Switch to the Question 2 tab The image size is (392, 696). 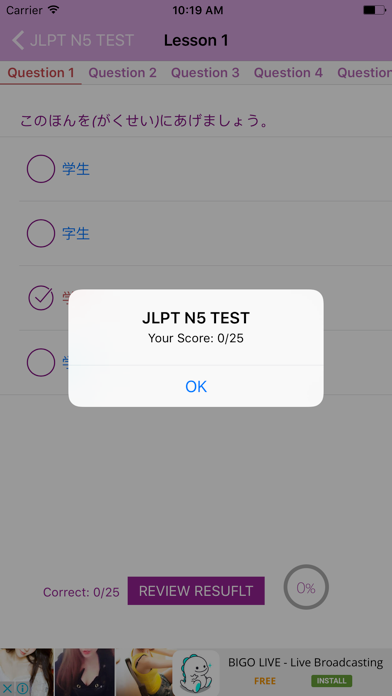click(123, 73)
